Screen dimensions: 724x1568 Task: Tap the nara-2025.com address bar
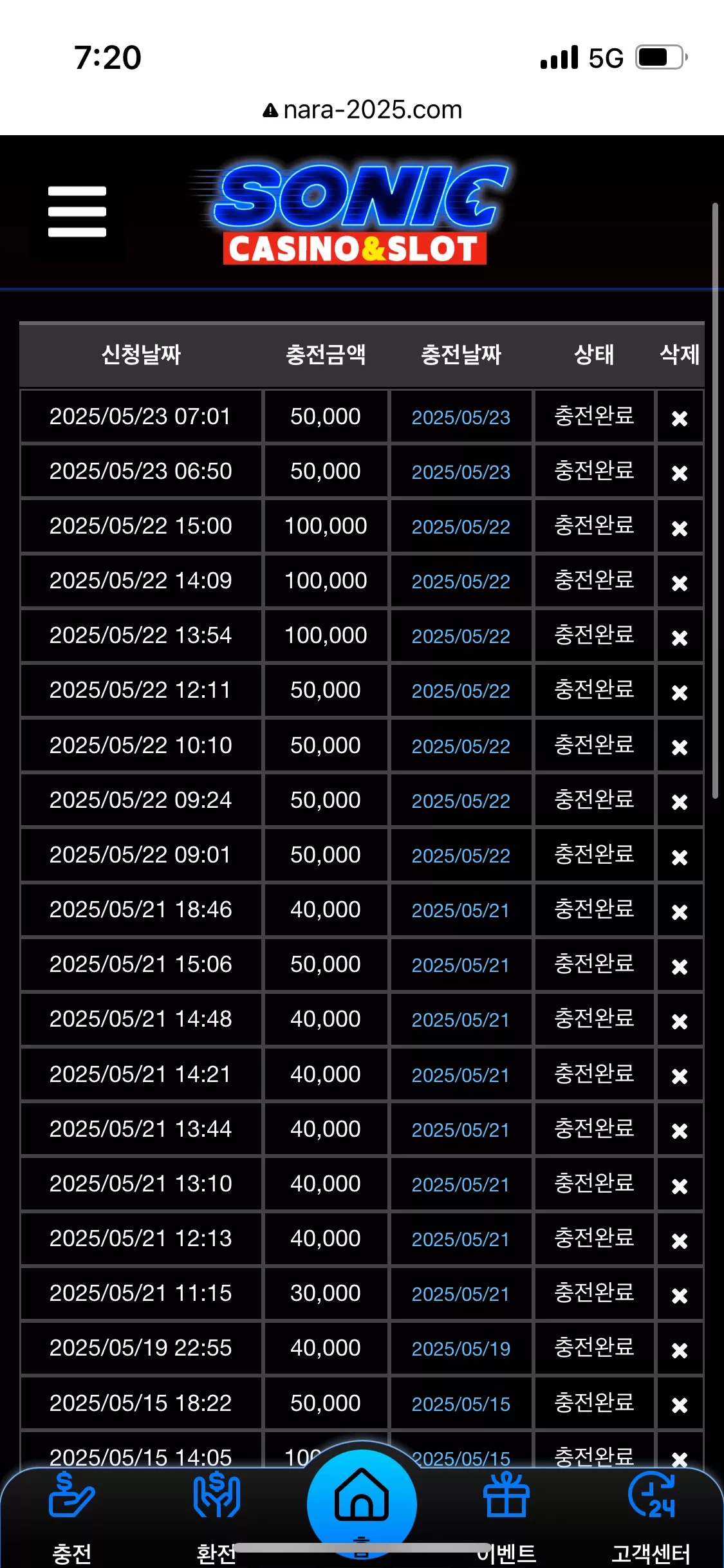(x=362, y=110)
